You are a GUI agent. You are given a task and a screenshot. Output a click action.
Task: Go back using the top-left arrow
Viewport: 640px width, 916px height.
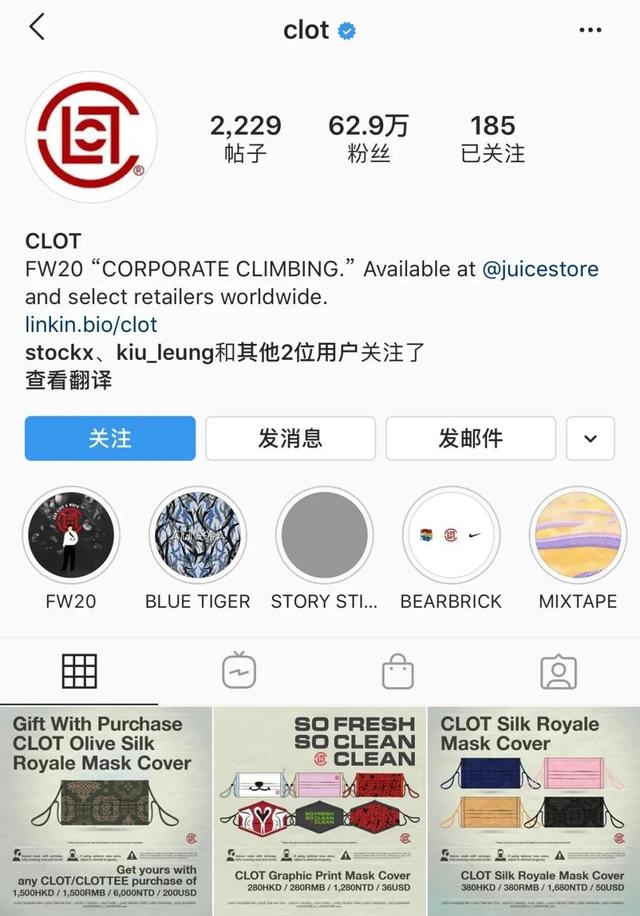[37, 28]
